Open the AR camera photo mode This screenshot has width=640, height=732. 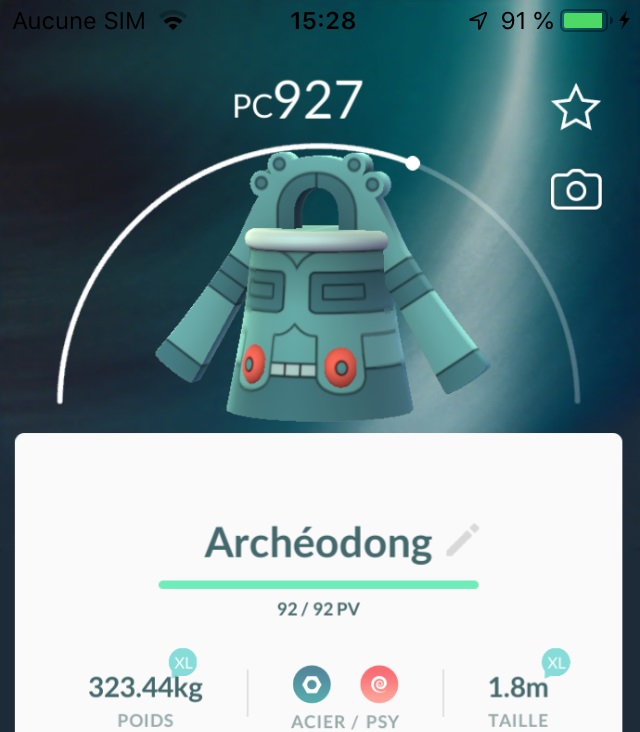point(576,189)
